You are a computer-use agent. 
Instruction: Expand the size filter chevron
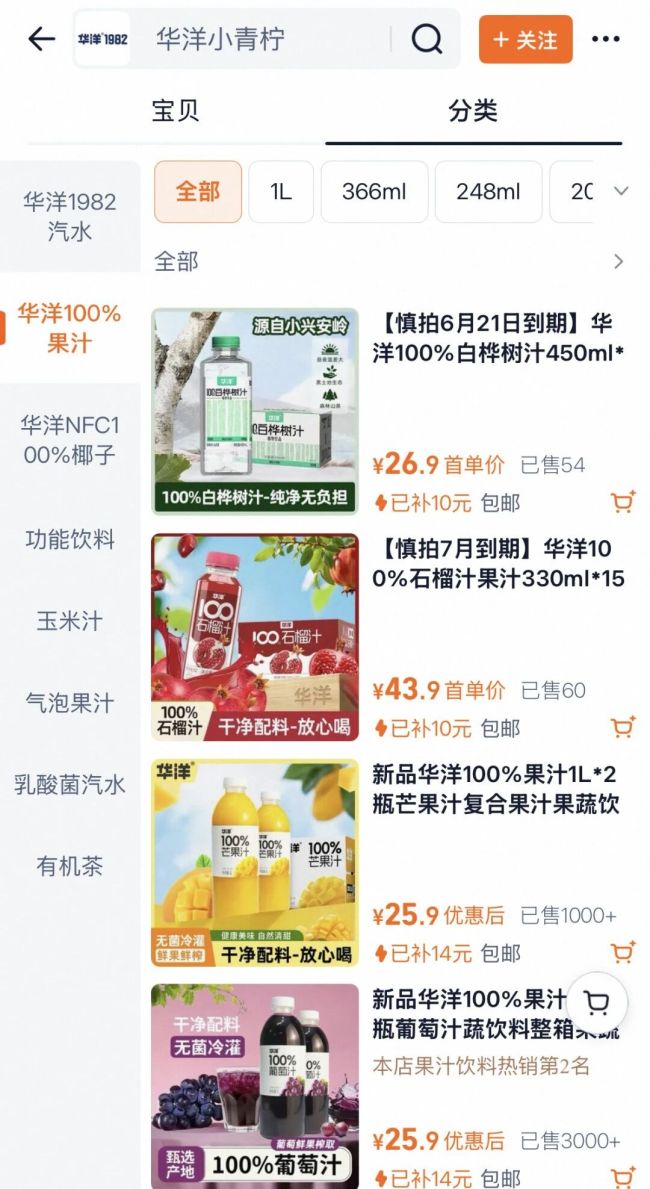(x=621, y=191)
